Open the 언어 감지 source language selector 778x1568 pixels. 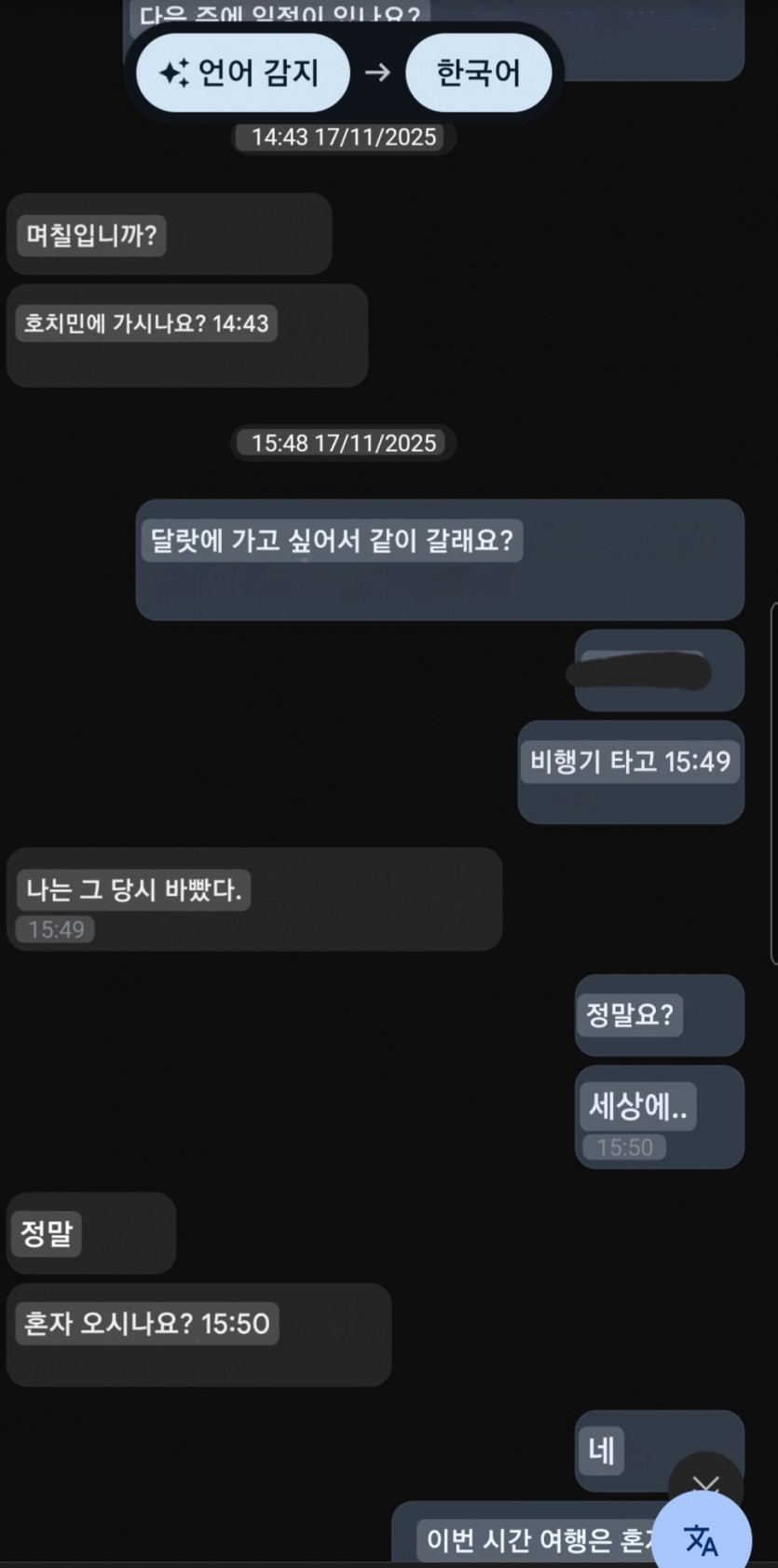(242, 72)
